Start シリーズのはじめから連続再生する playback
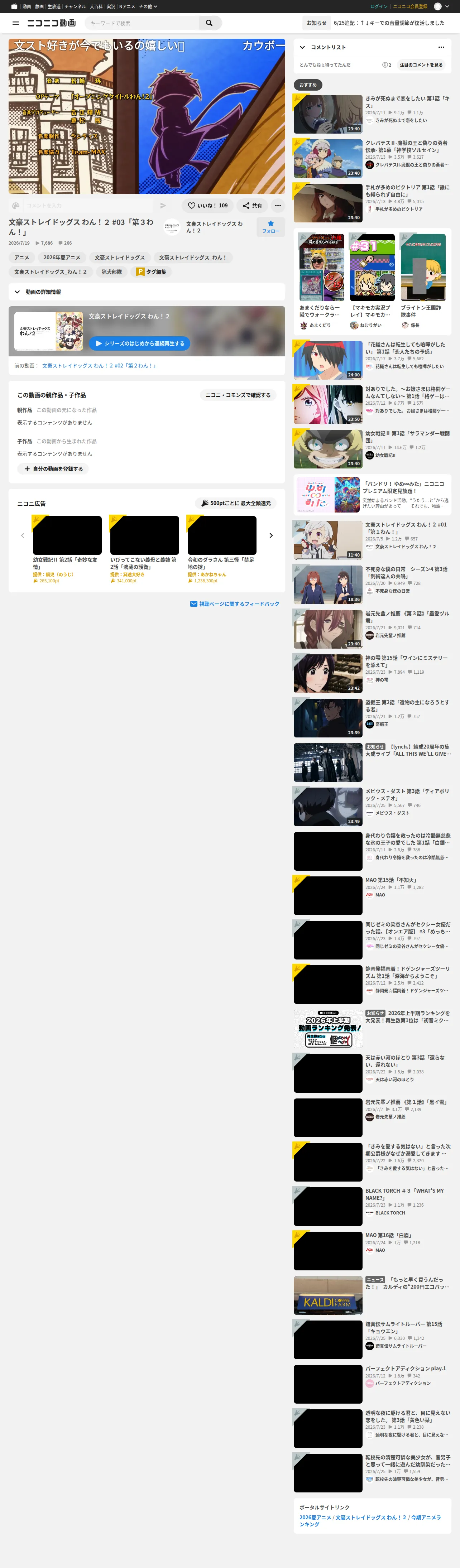 click(x=140, y=343)
